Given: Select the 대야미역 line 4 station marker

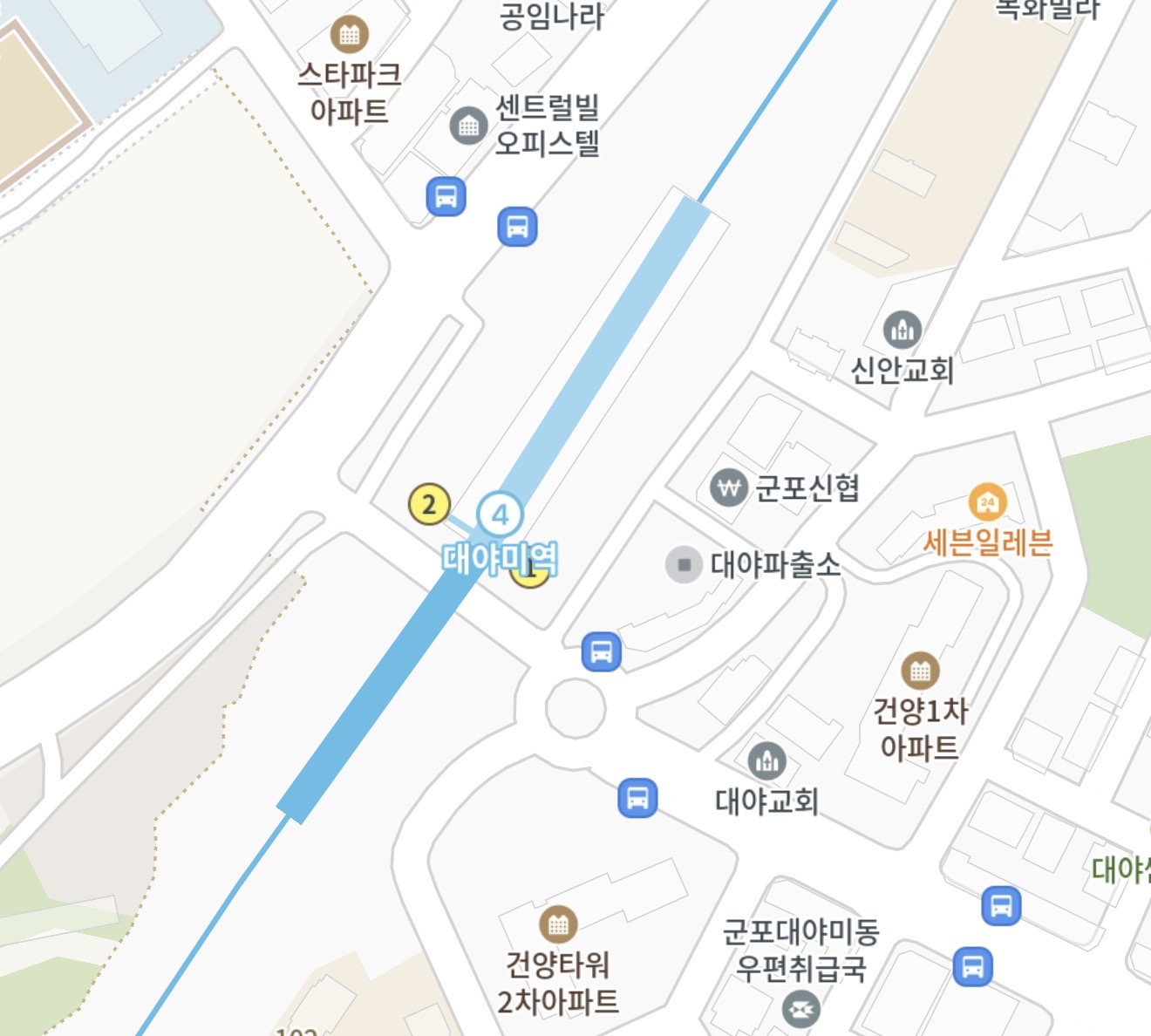Looking at the screenshot, I should pos(500,515).
